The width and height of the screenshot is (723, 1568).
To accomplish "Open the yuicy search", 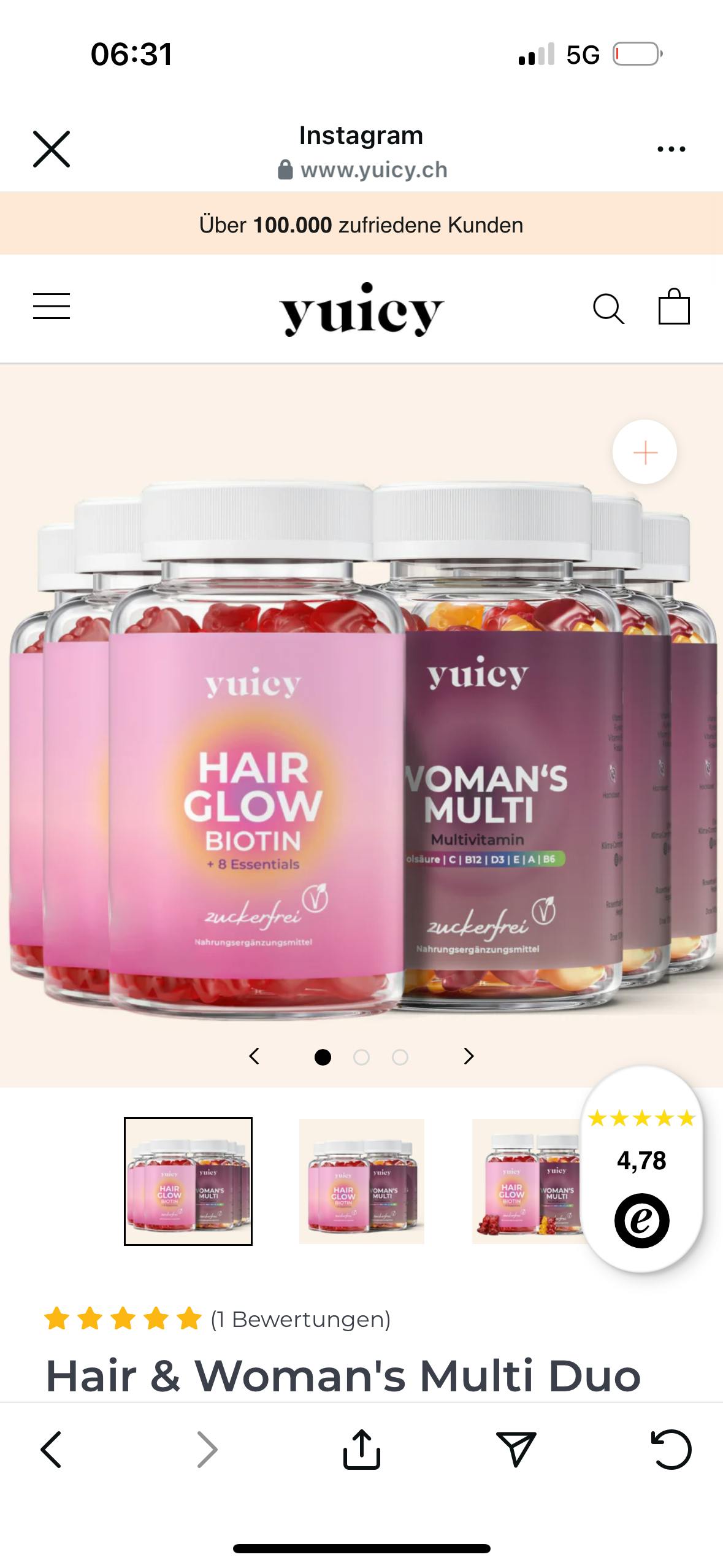I will [x=608, y=308].
